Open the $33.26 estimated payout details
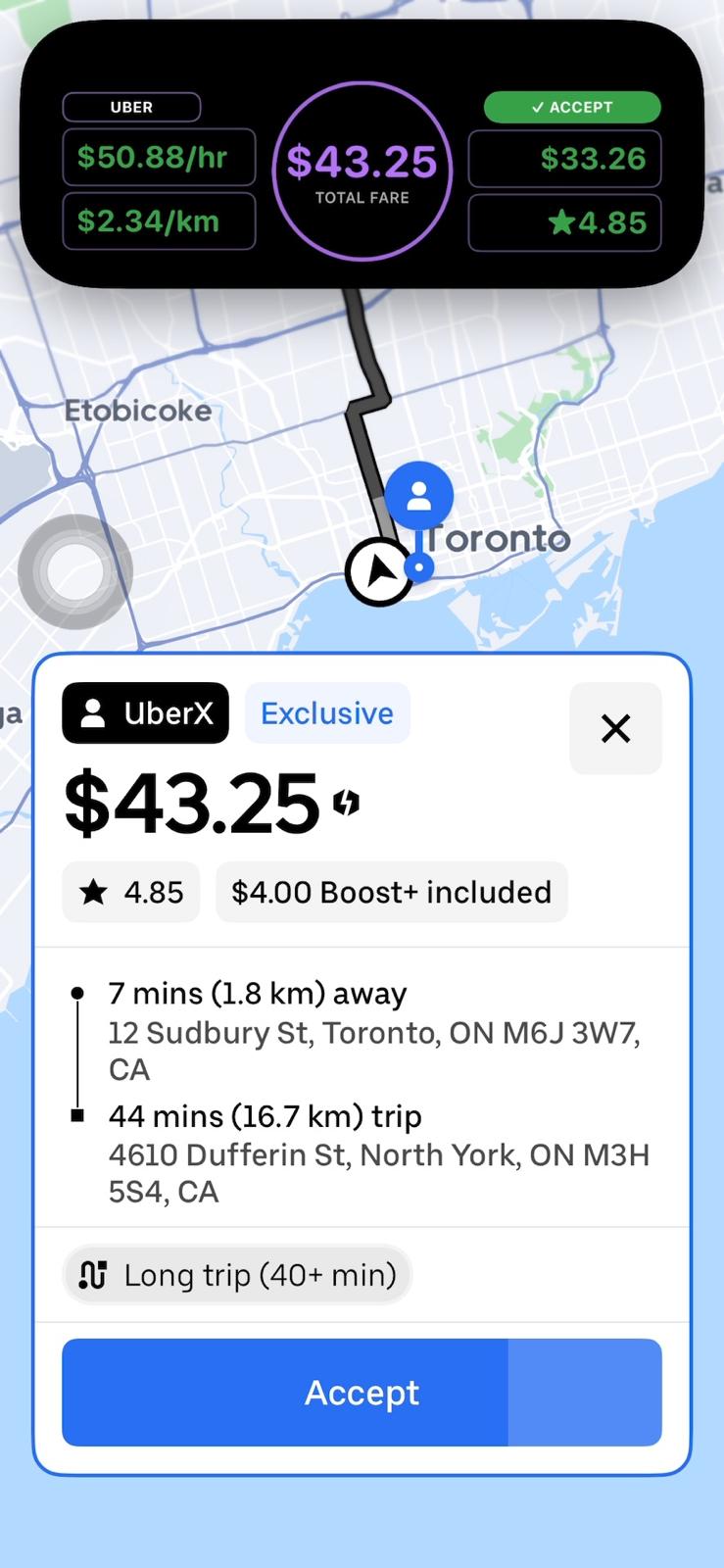The image size is (724, 1568). (565, 158)
